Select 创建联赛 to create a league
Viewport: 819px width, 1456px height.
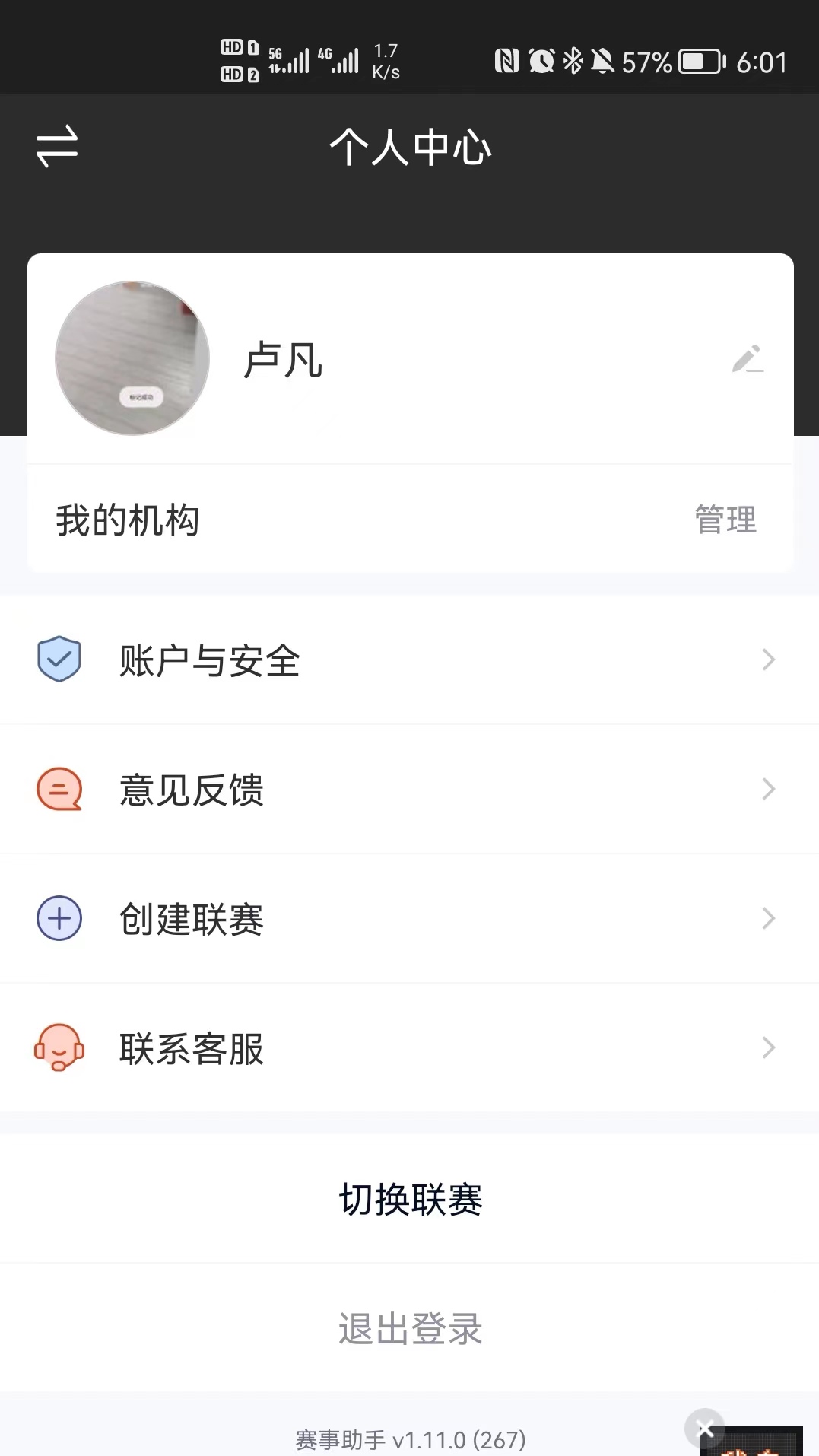click(x=409, y=919)
